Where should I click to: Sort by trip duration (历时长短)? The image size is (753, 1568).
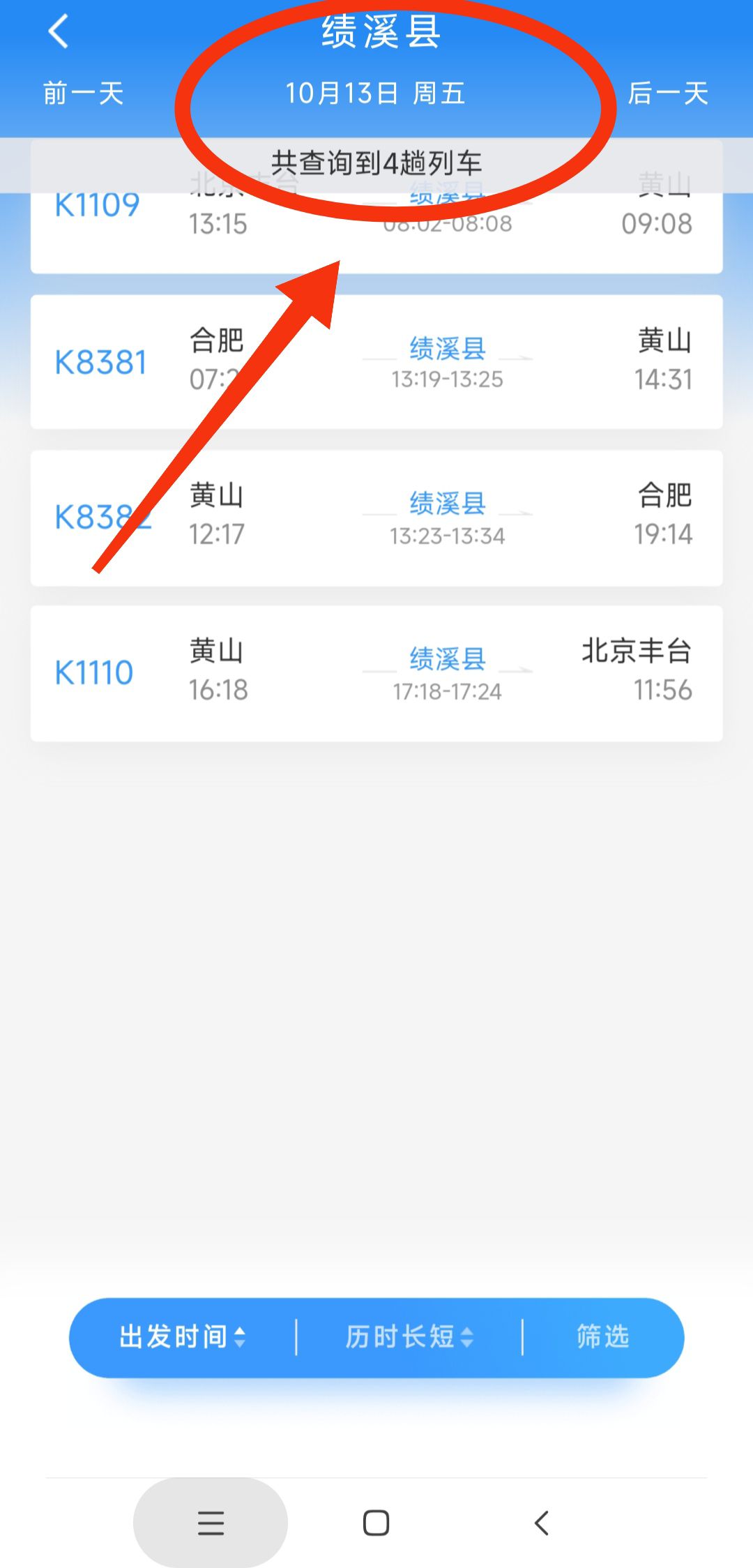[410, 1336]
